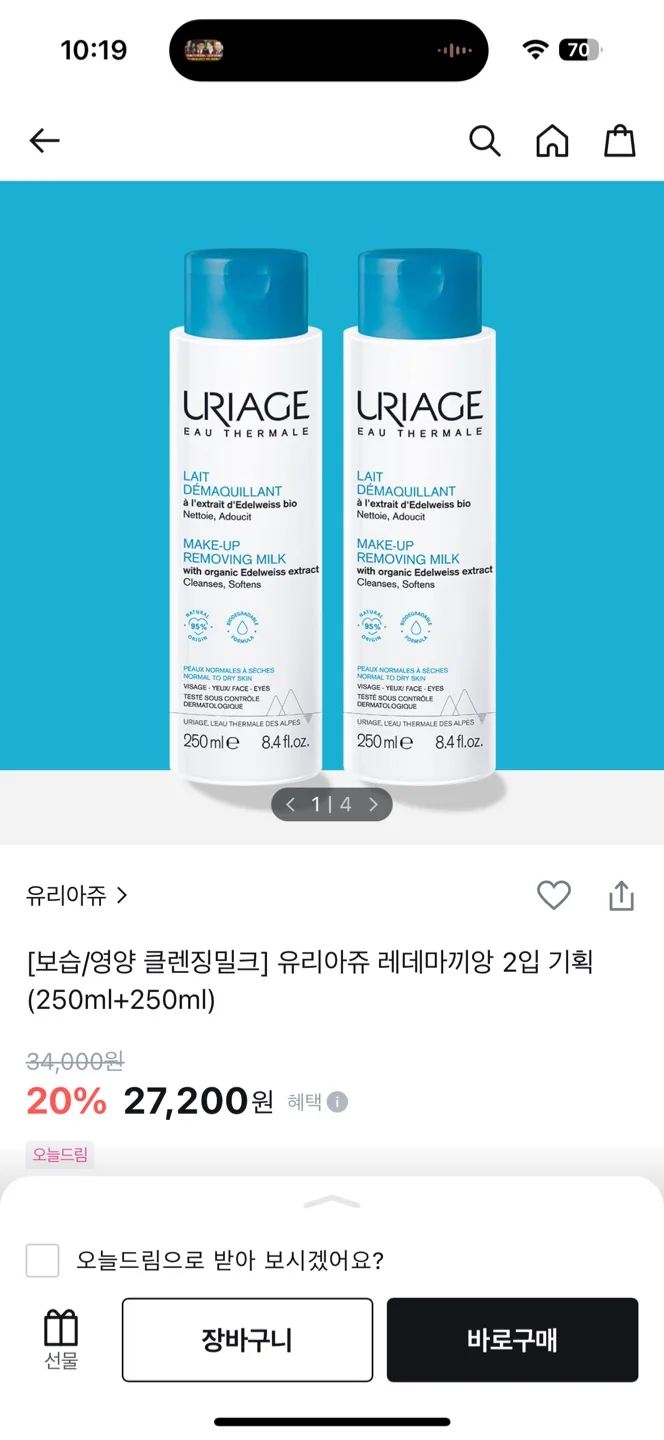Show previous product image
The image size is (664, 1440).
pyautogui.click(x=291, y=804)
